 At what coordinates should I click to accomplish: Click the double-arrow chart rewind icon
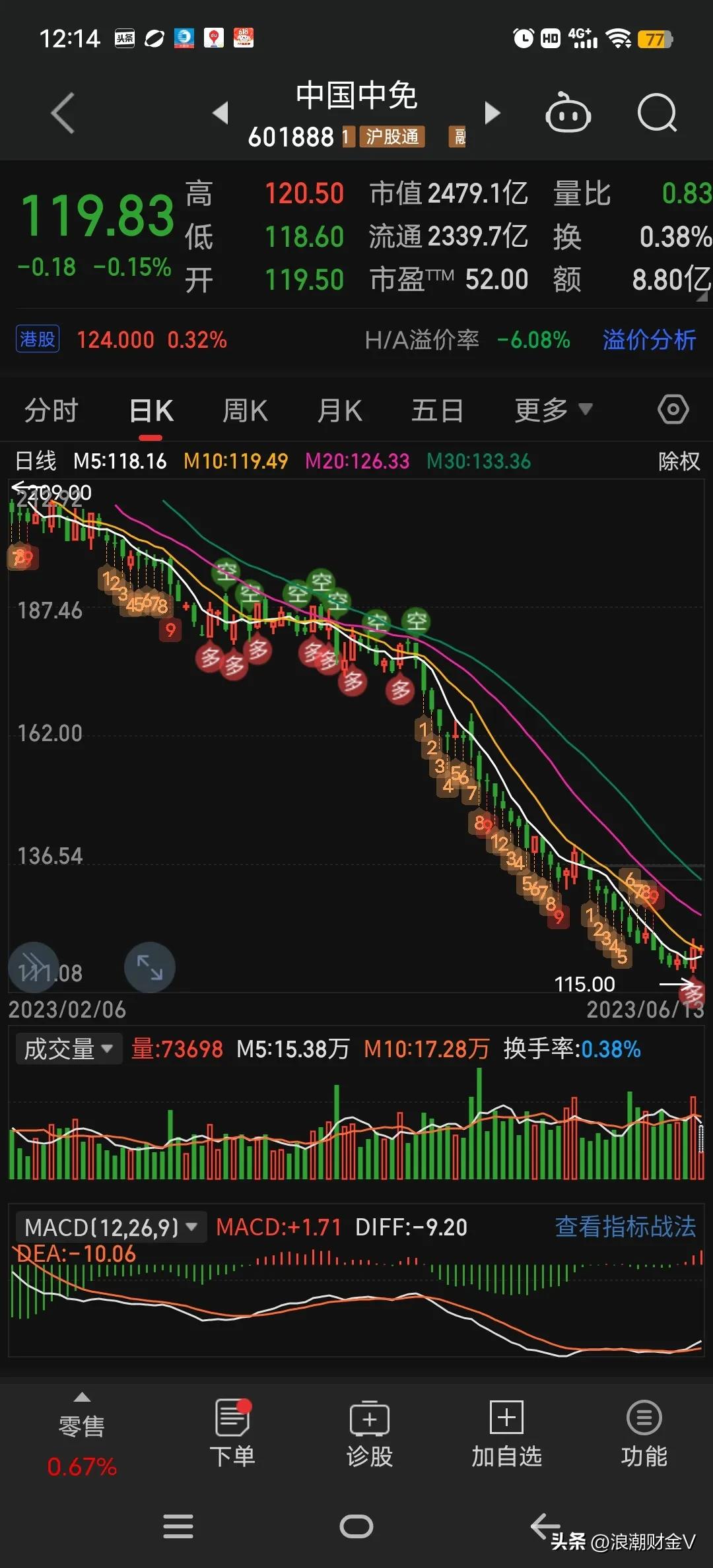click(33, 967)
